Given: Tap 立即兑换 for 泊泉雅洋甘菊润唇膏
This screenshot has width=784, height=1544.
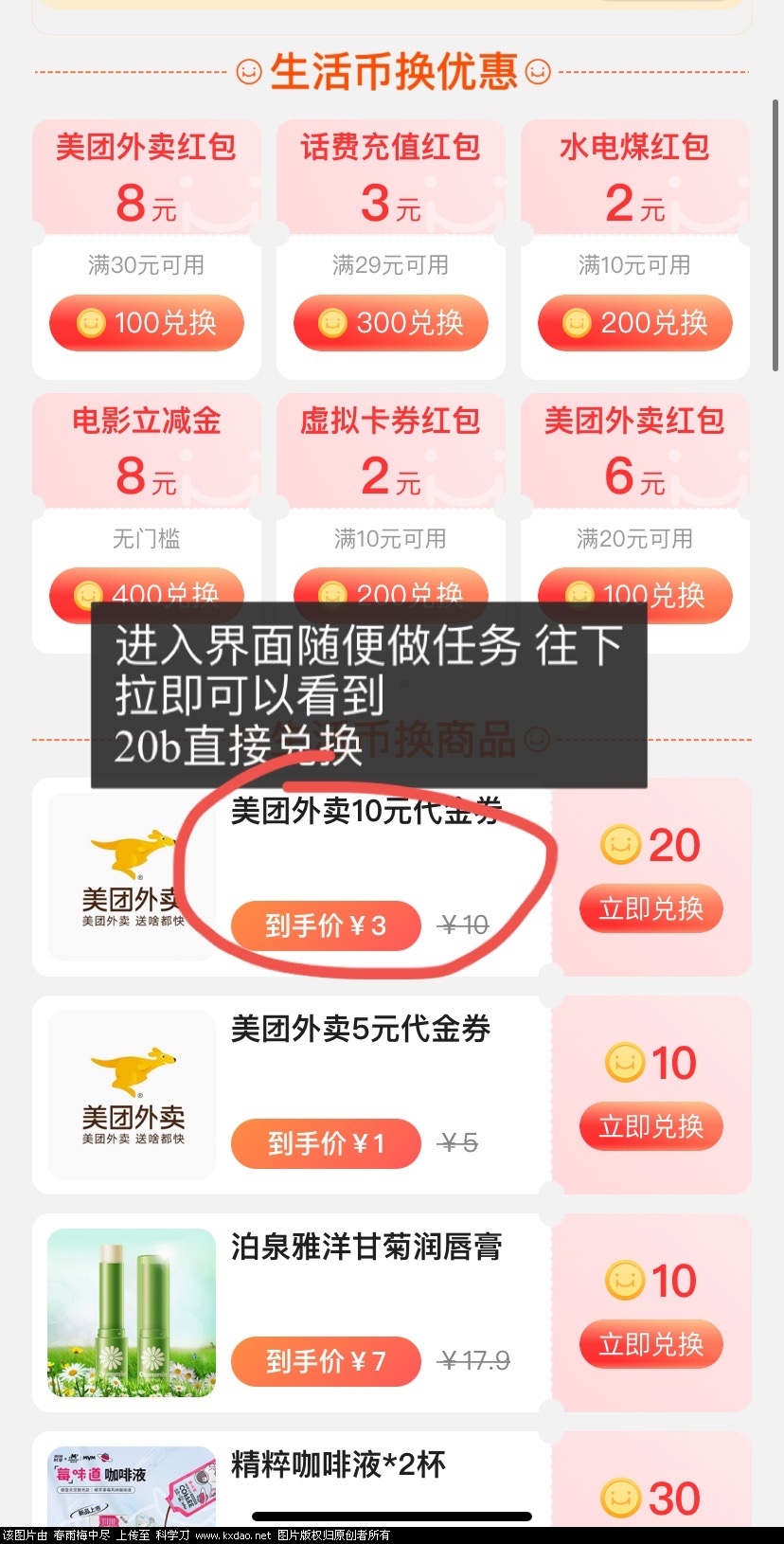Looking at the screenshot, I should click(x=650, y=1344).
